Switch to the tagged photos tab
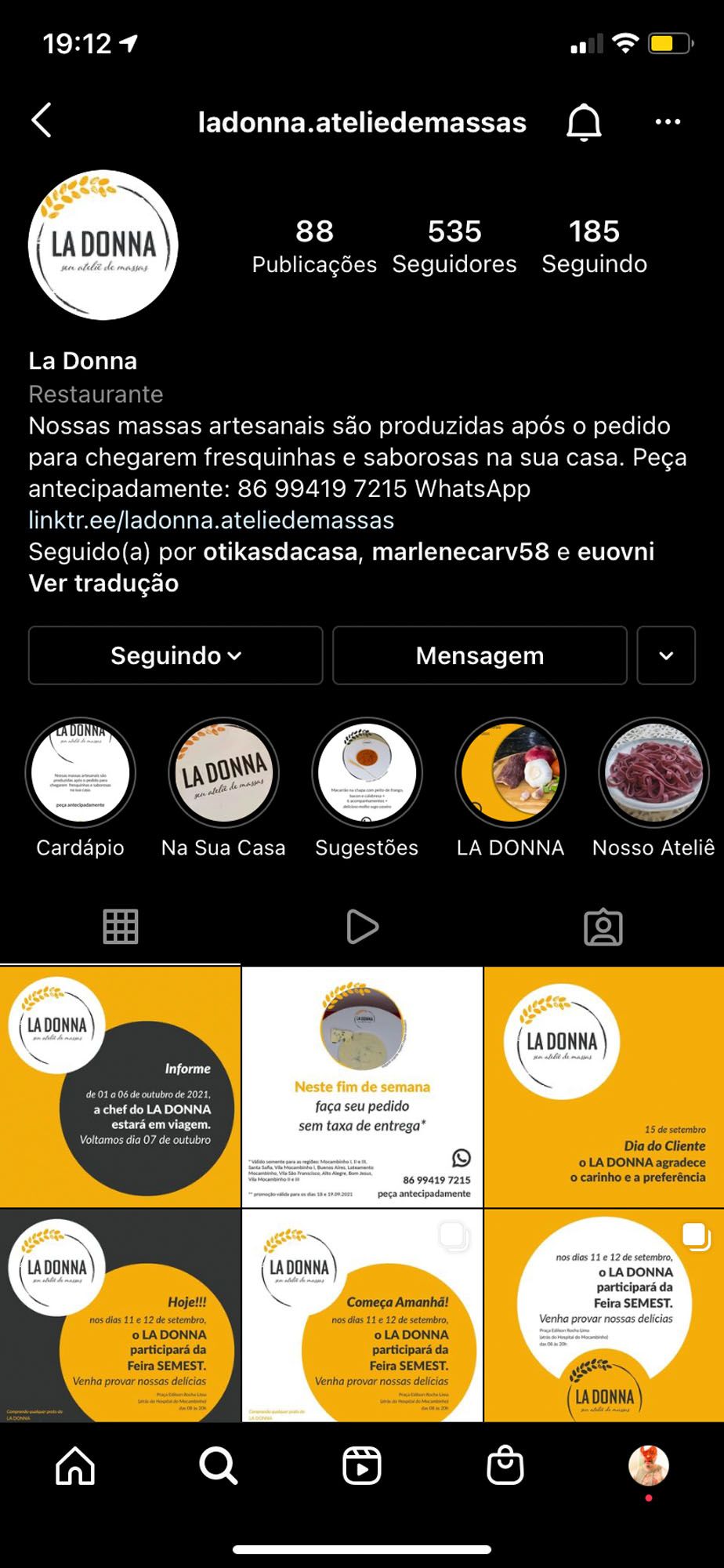724x1568 pixels. tap(603, 927)
